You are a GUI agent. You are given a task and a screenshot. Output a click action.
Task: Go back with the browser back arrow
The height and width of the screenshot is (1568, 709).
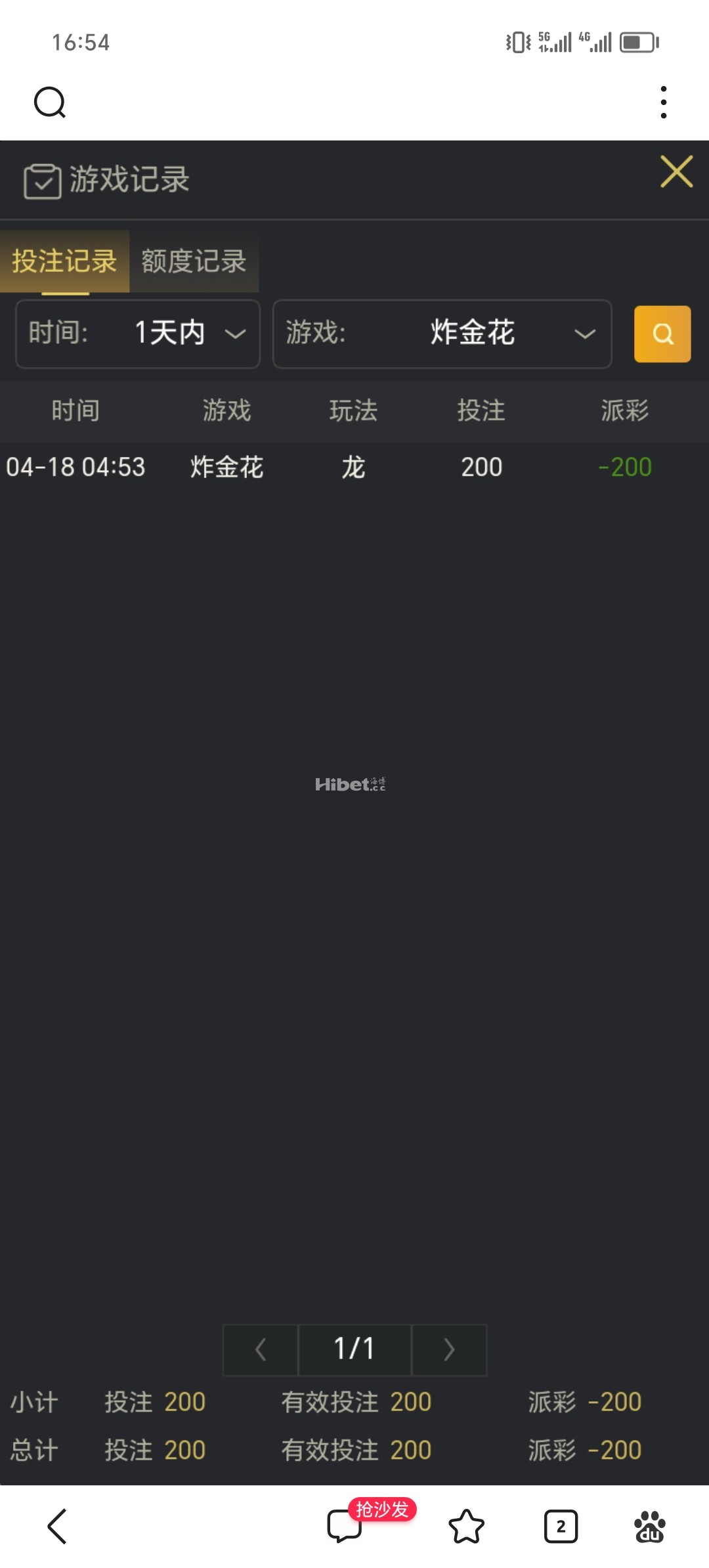[x=57, y=1526]
